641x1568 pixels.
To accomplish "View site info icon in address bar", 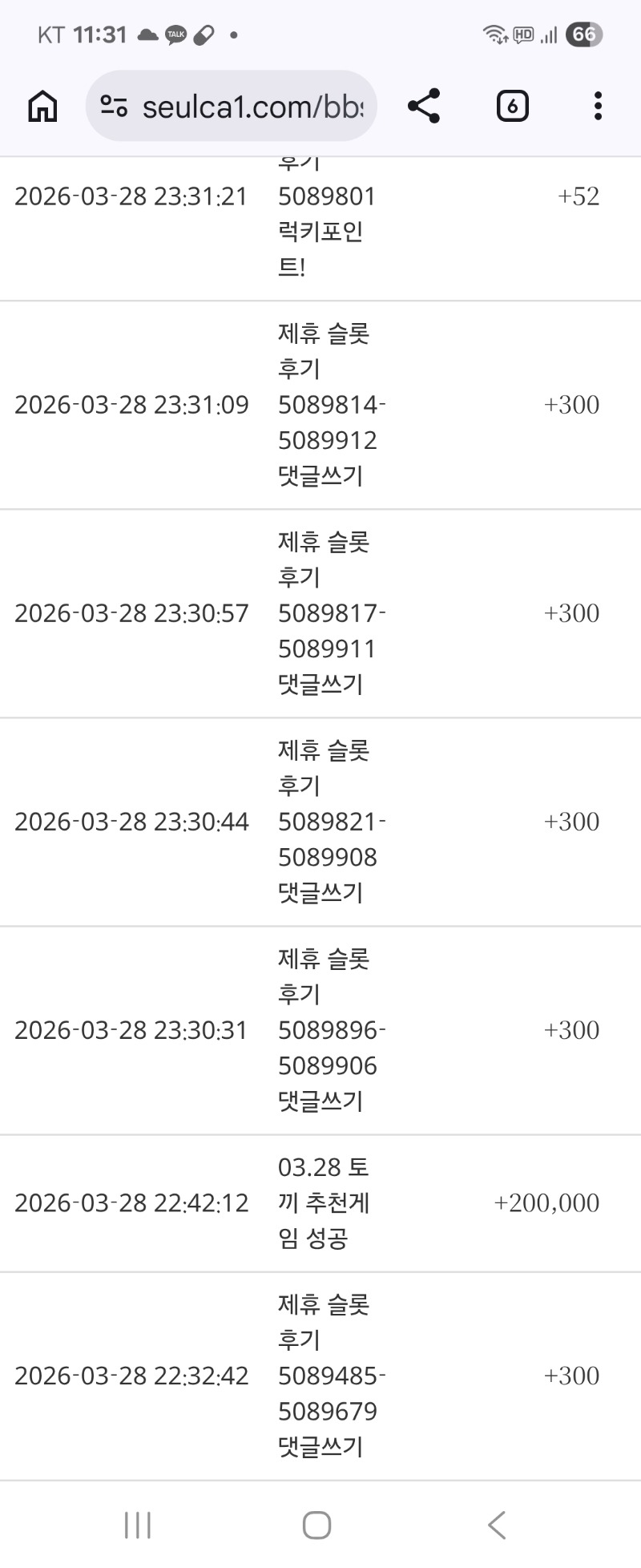I will click(x=114, y=106).
